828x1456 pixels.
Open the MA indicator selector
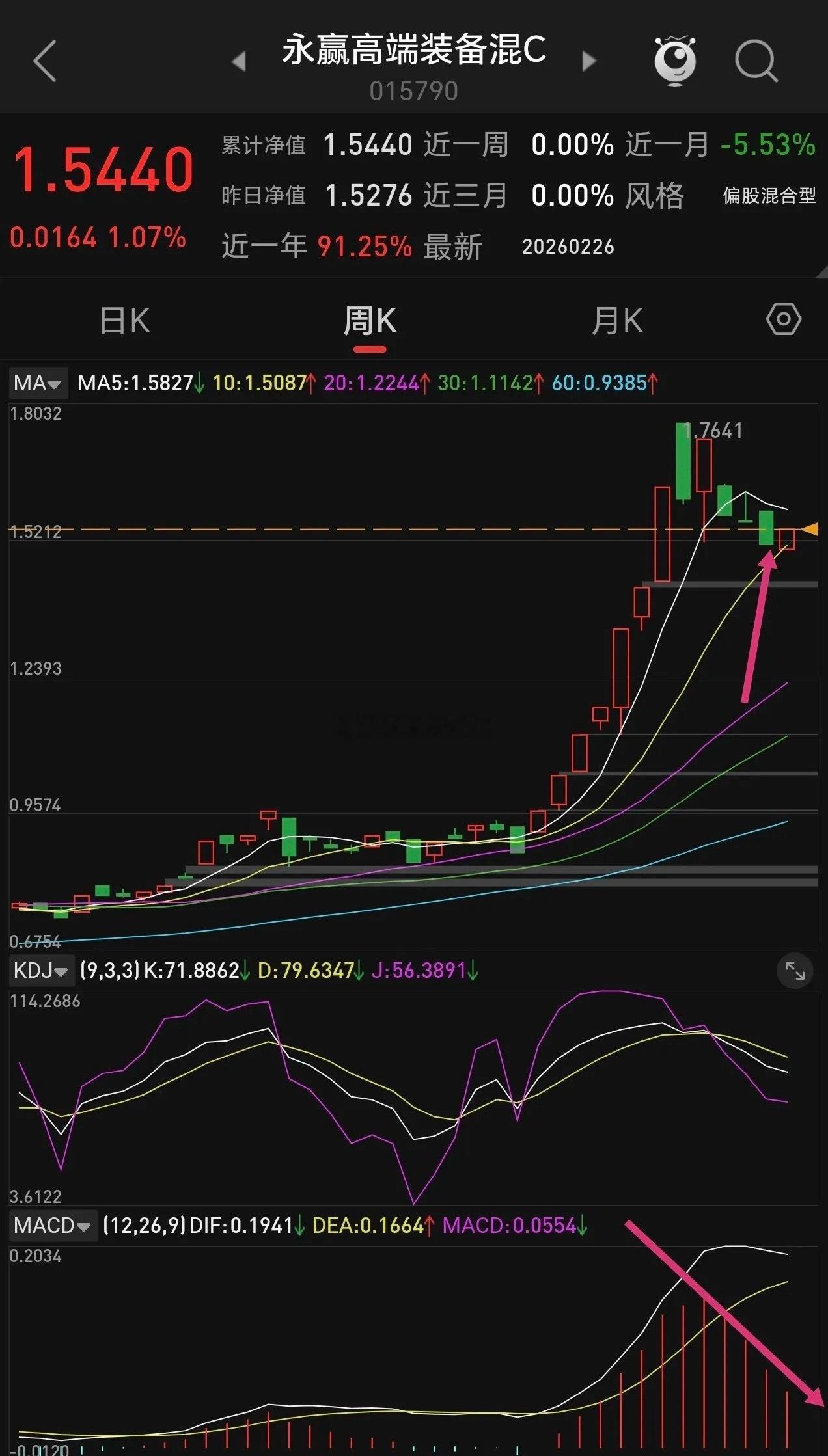[x=37, y=383]
